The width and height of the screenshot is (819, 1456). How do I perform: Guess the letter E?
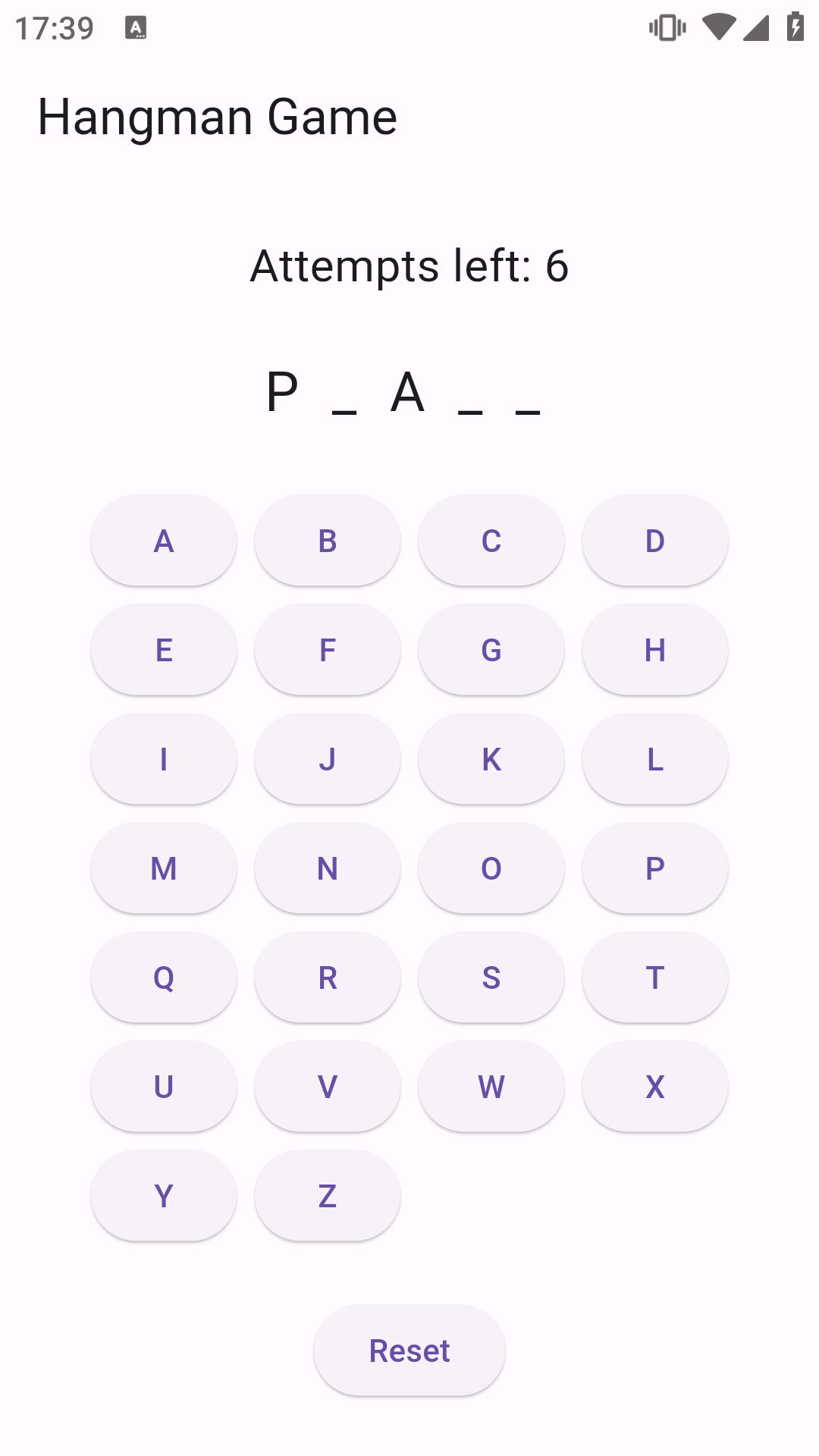(164, 650)
